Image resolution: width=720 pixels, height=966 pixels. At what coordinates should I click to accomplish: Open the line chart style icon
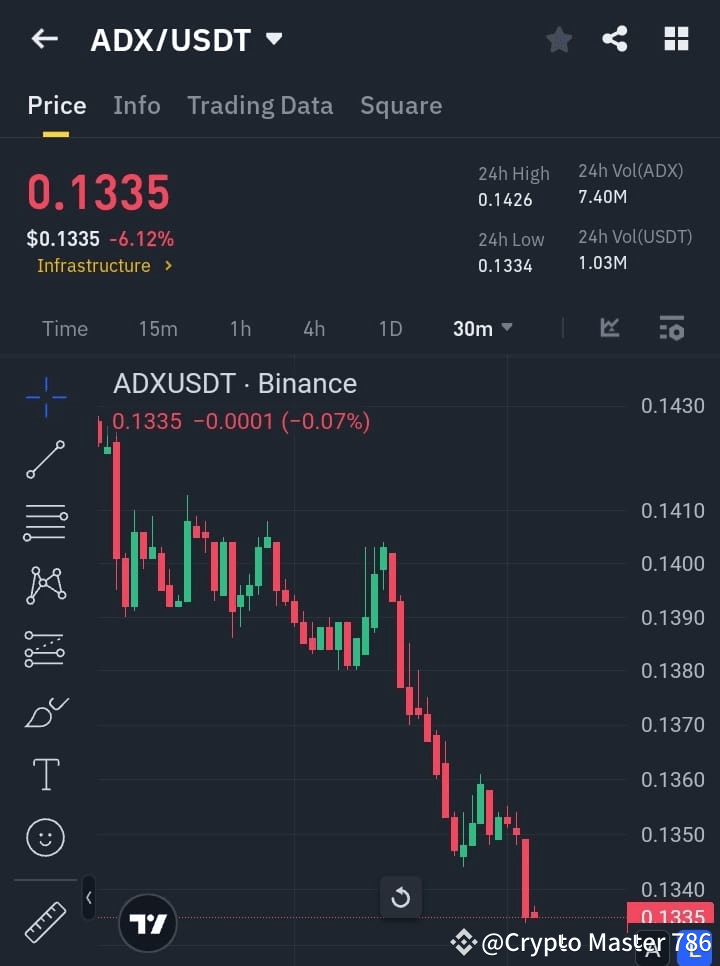point(610,328)
